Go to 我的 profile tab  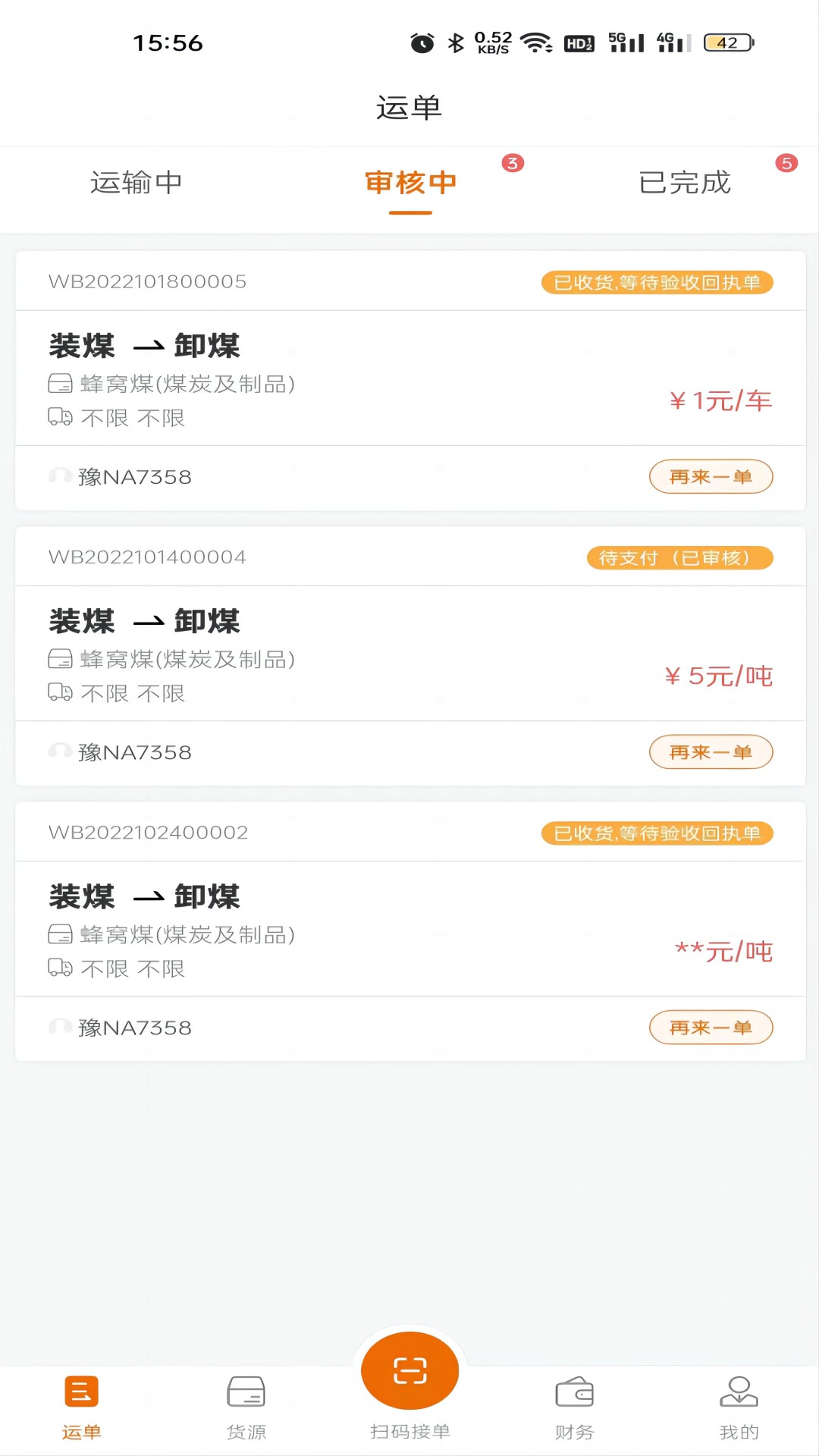tap(739, 1407)
